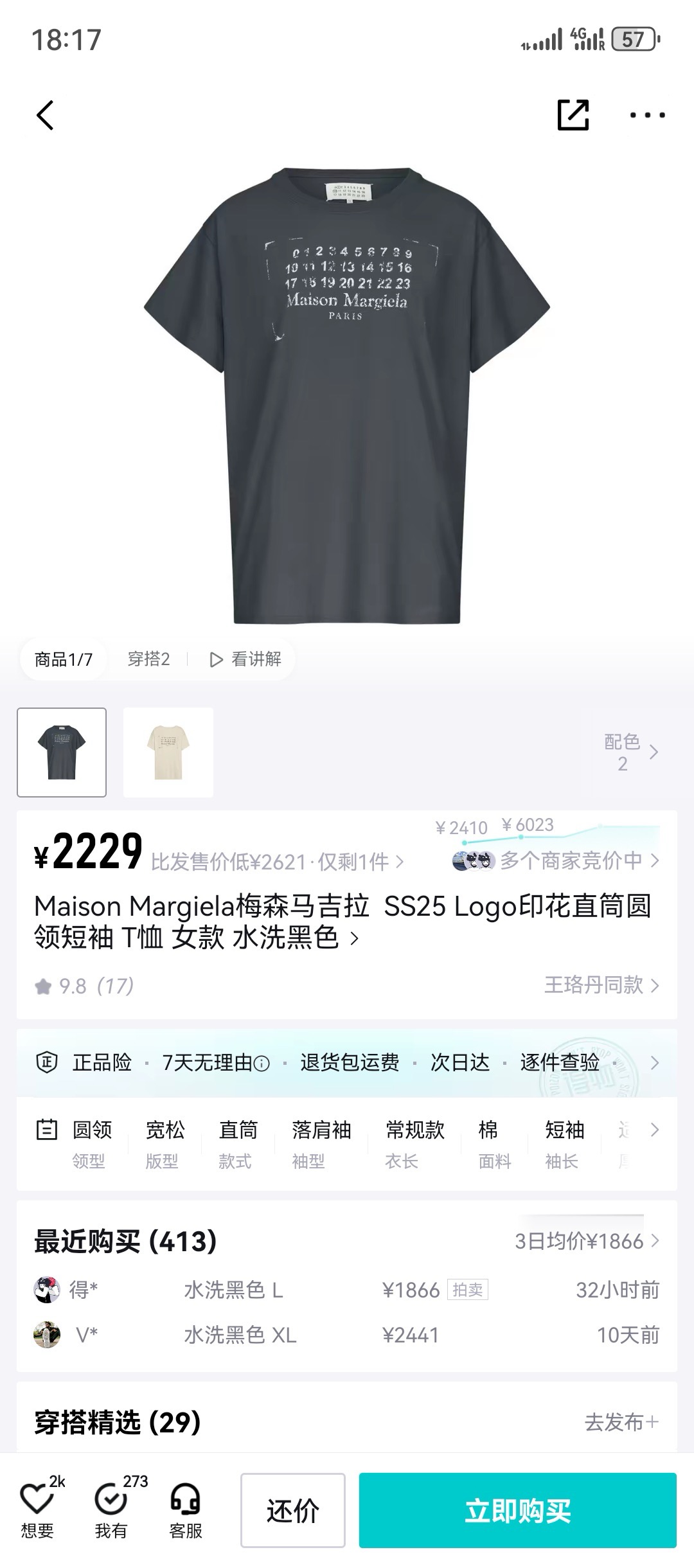
Task: Share this product listing
Action: [573, 116]
